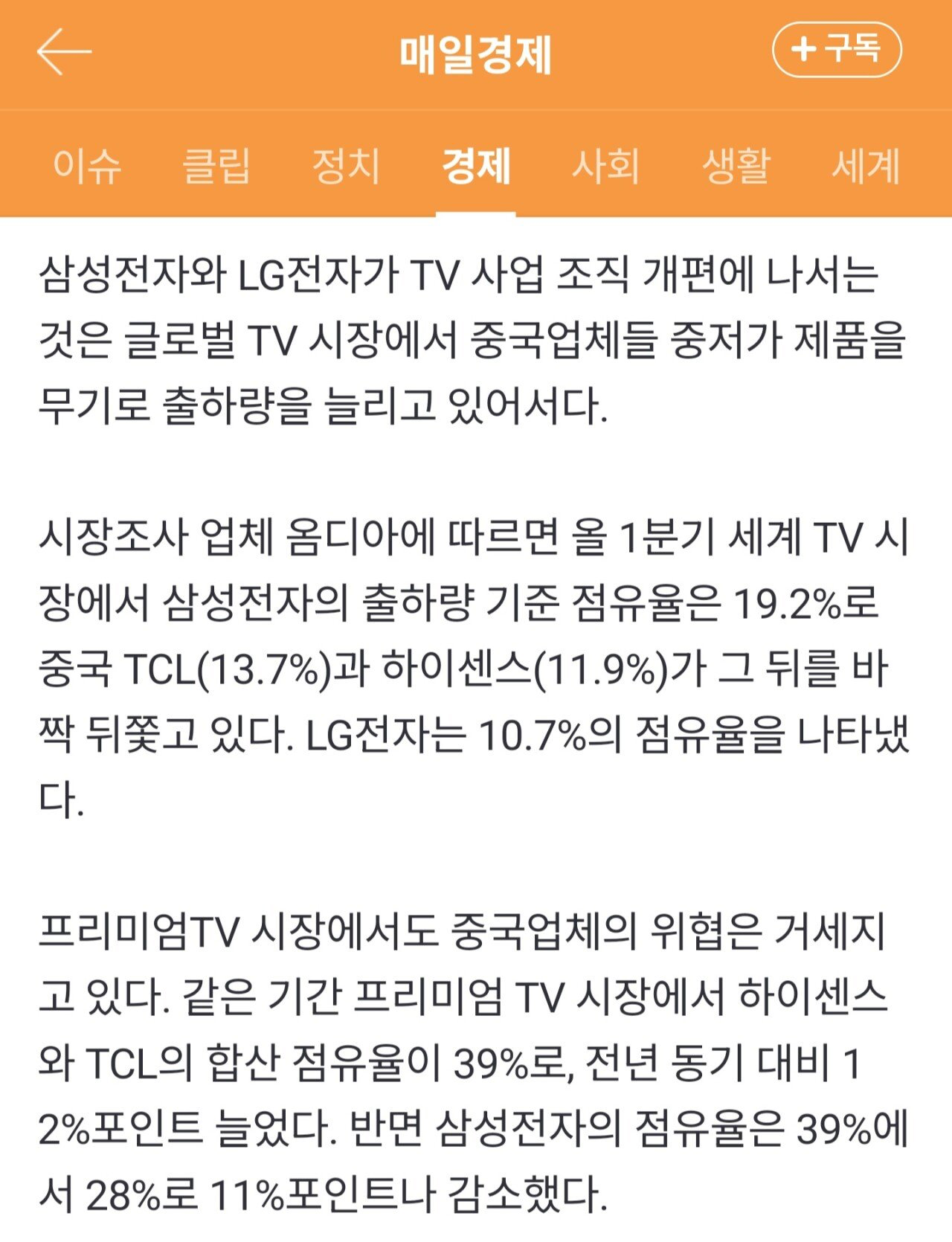Switch to the 이슈 tab
Screen dimensions: 952x1242
(x=87, y=165)
